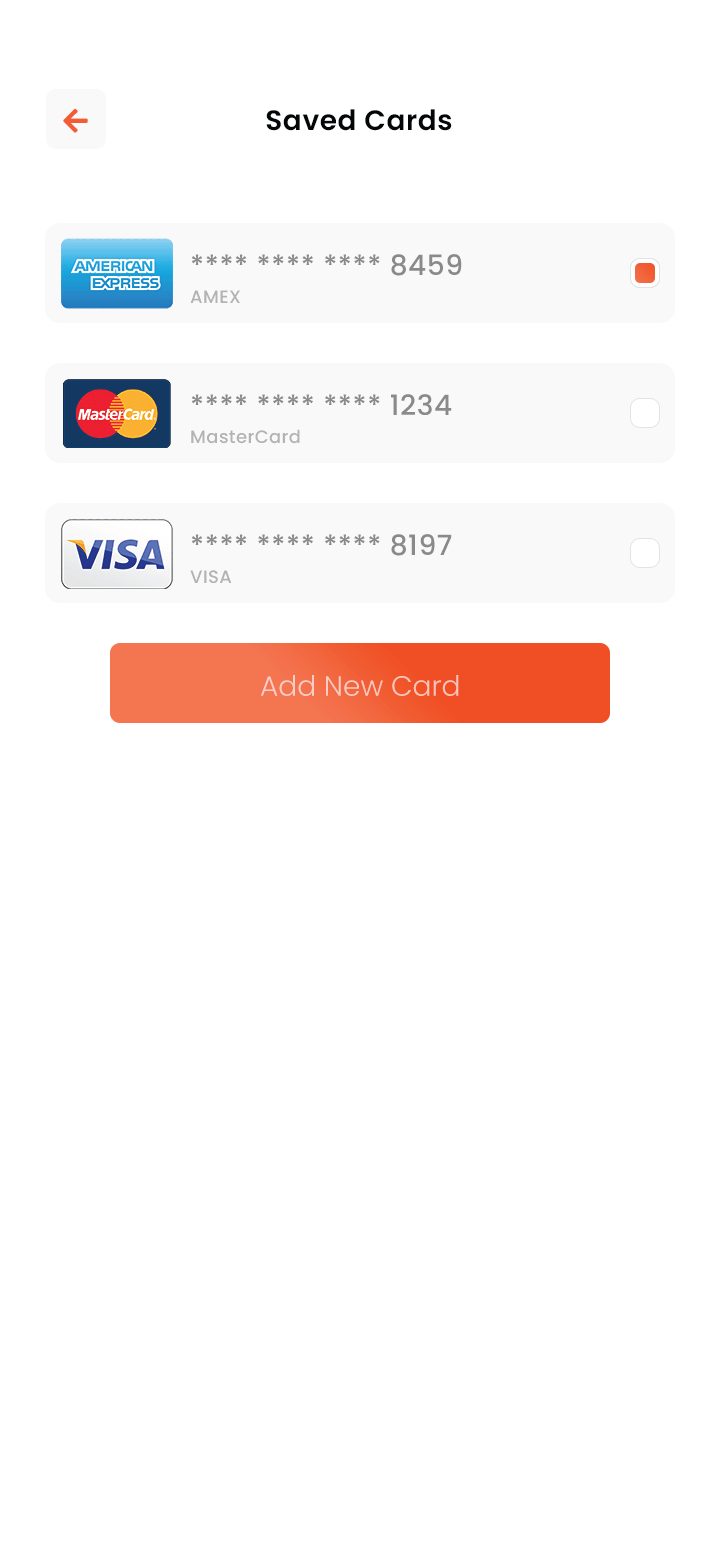Select the MasterCard ending 1234 checkbox

645,413
